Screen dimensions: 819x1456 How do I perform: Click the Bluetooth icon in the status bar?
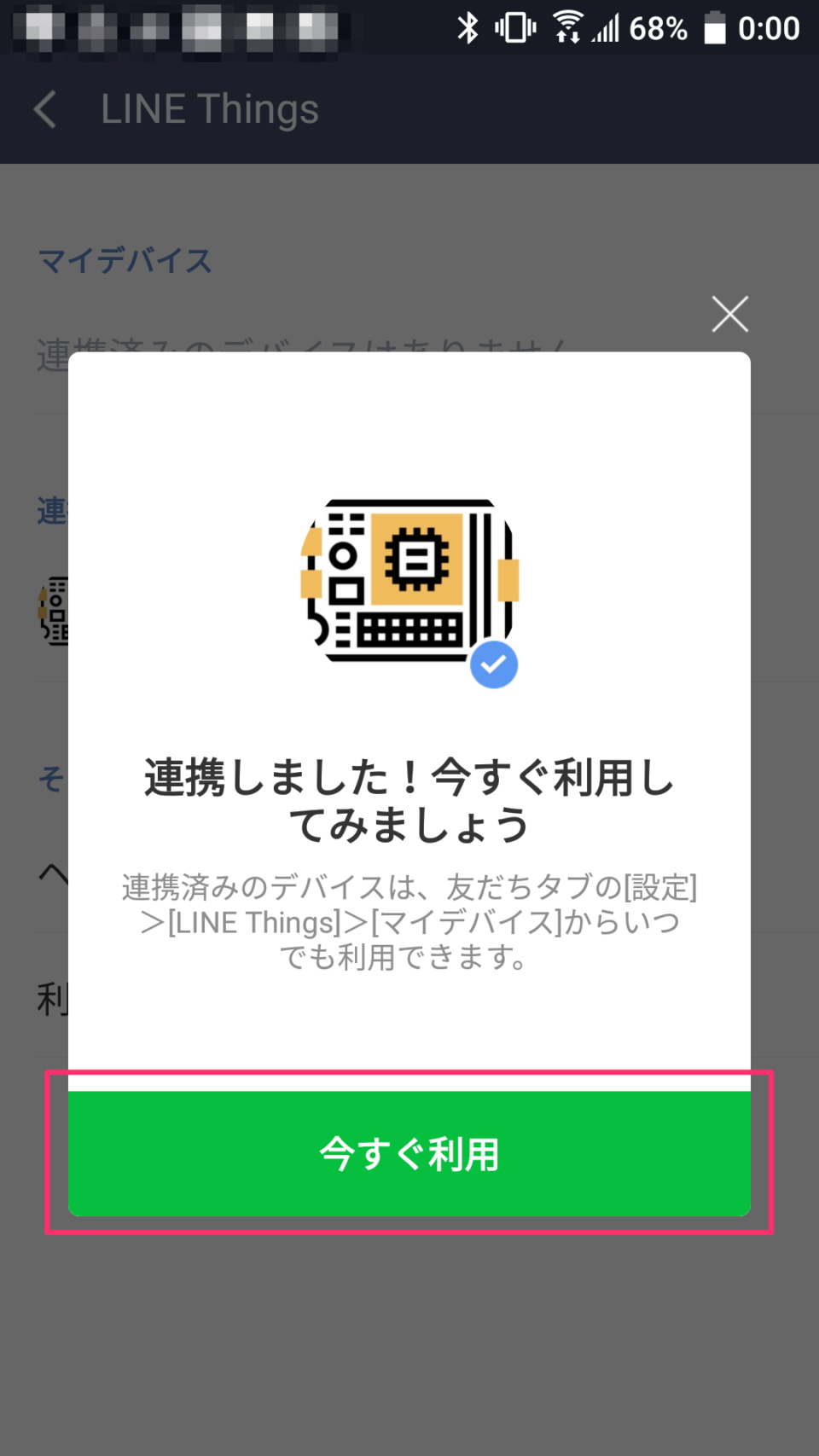click(x=468, y=28)
